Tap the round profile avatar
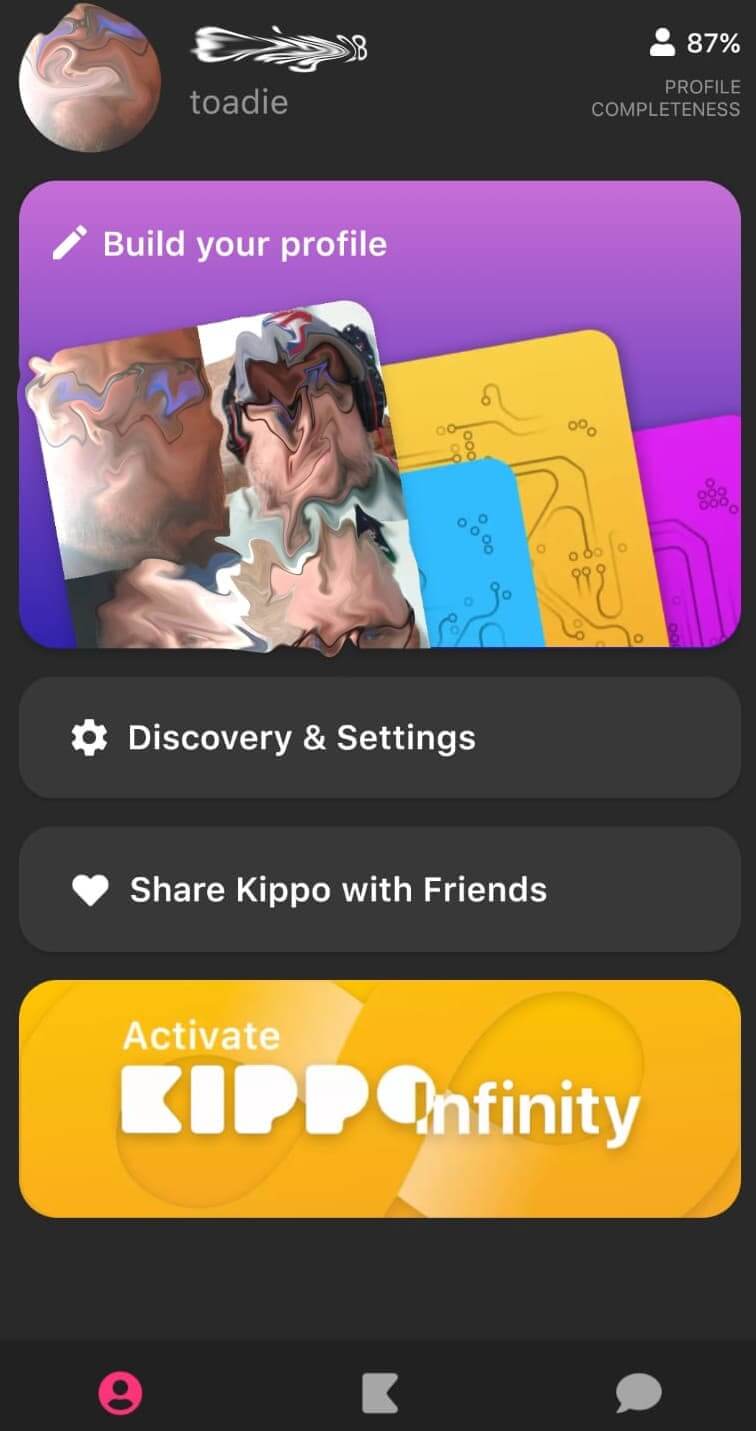 (90, 78)
